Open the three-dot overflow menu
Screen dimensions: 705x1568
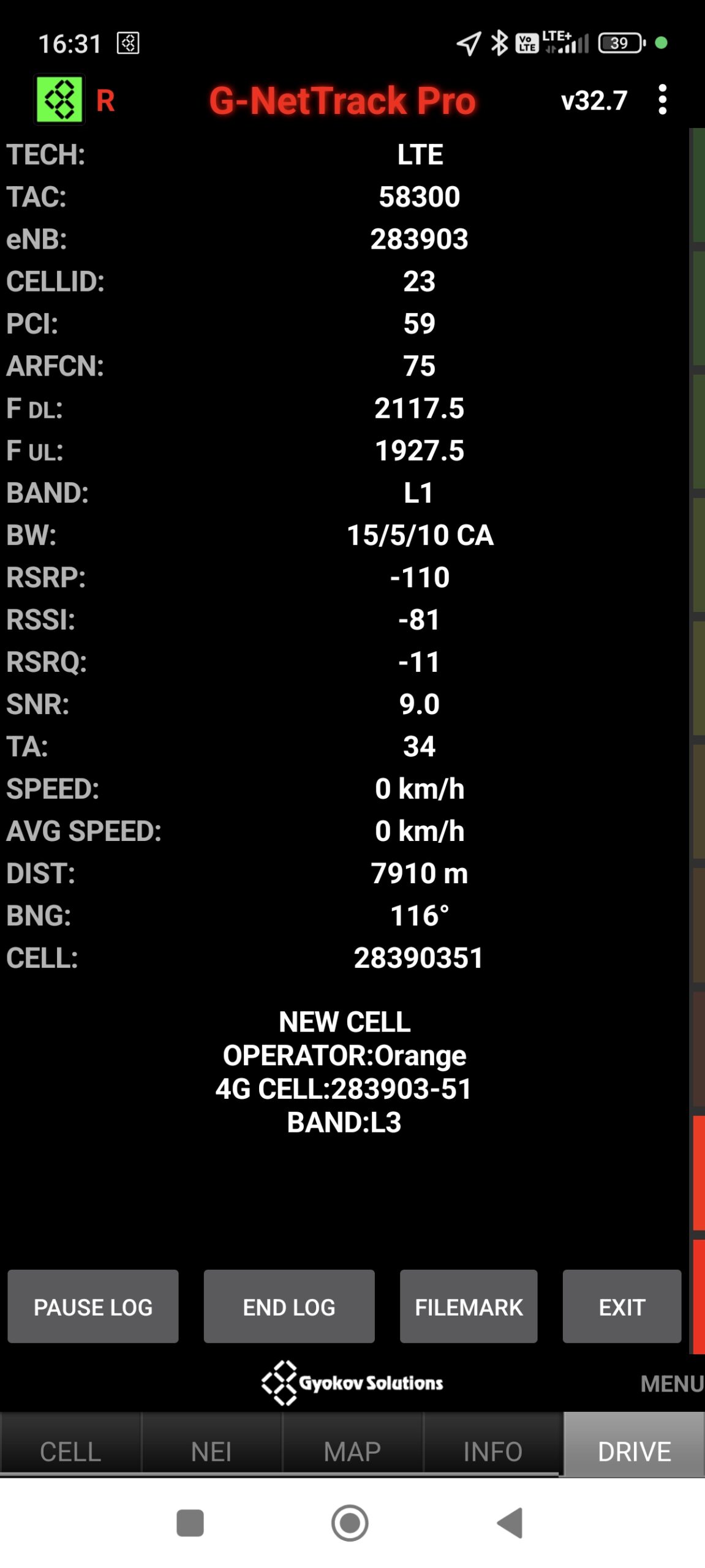(x=662, y=100)
